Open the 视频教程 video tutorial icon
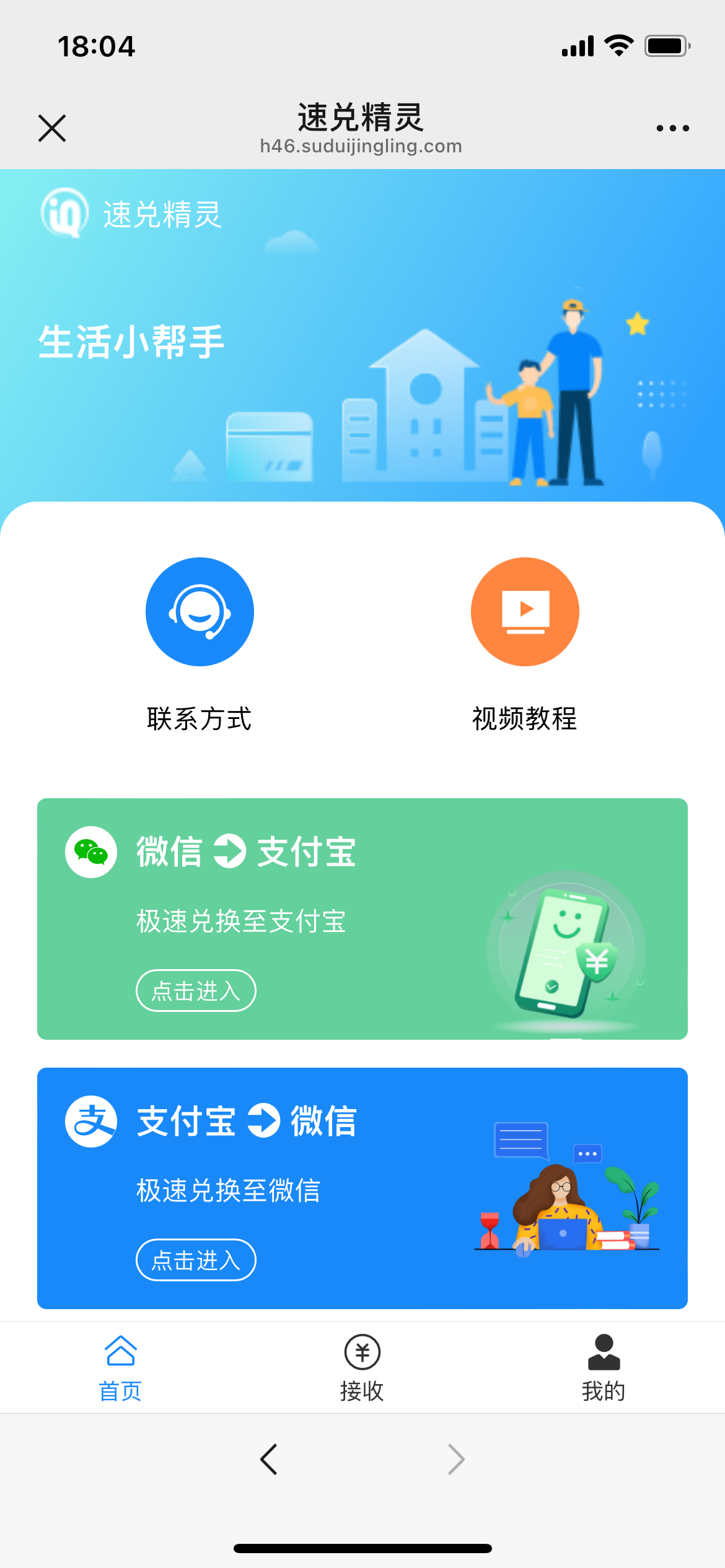This screenshot has height=1568, width=725. [524, 611]
